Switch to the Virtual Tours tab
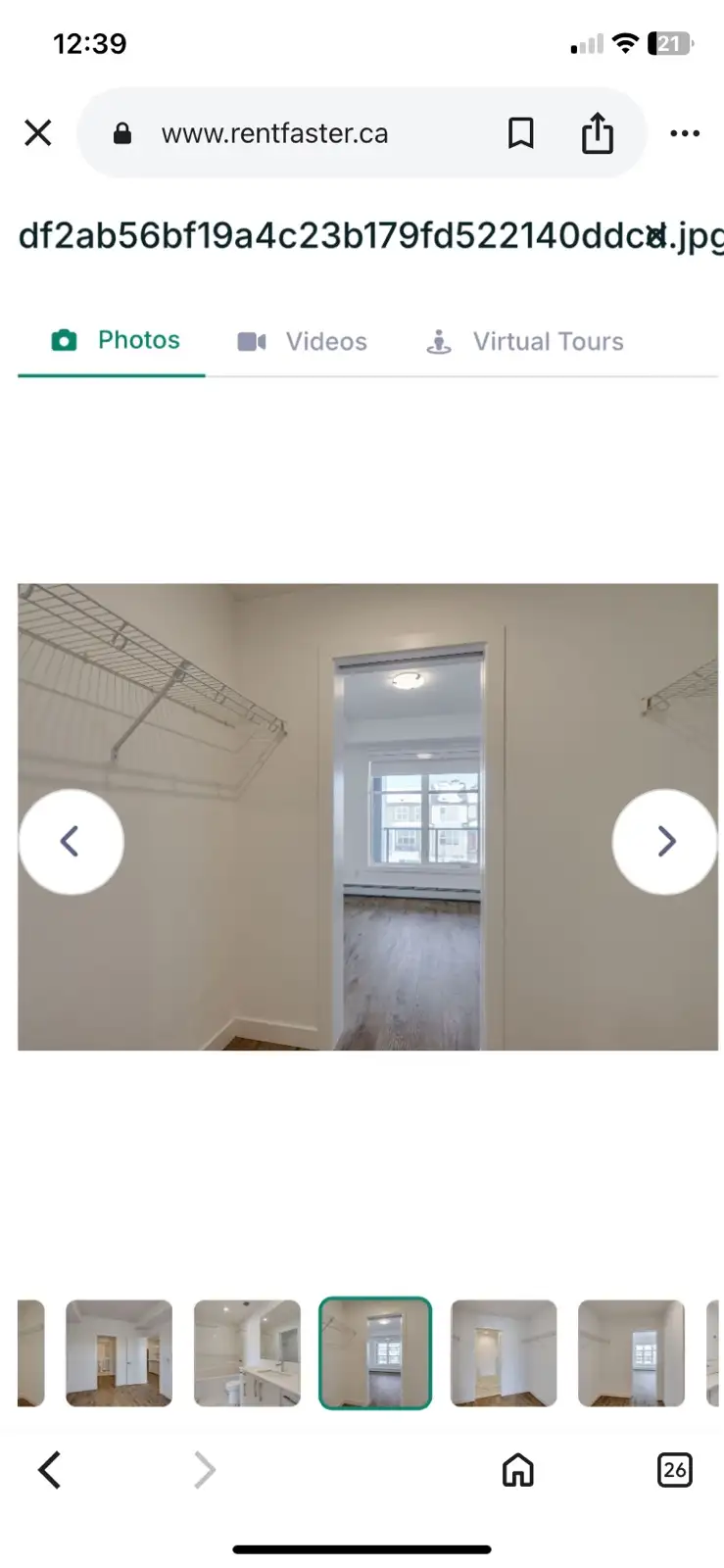The width and height of the screenshot is (724, 1568). (x=525, y=341)
